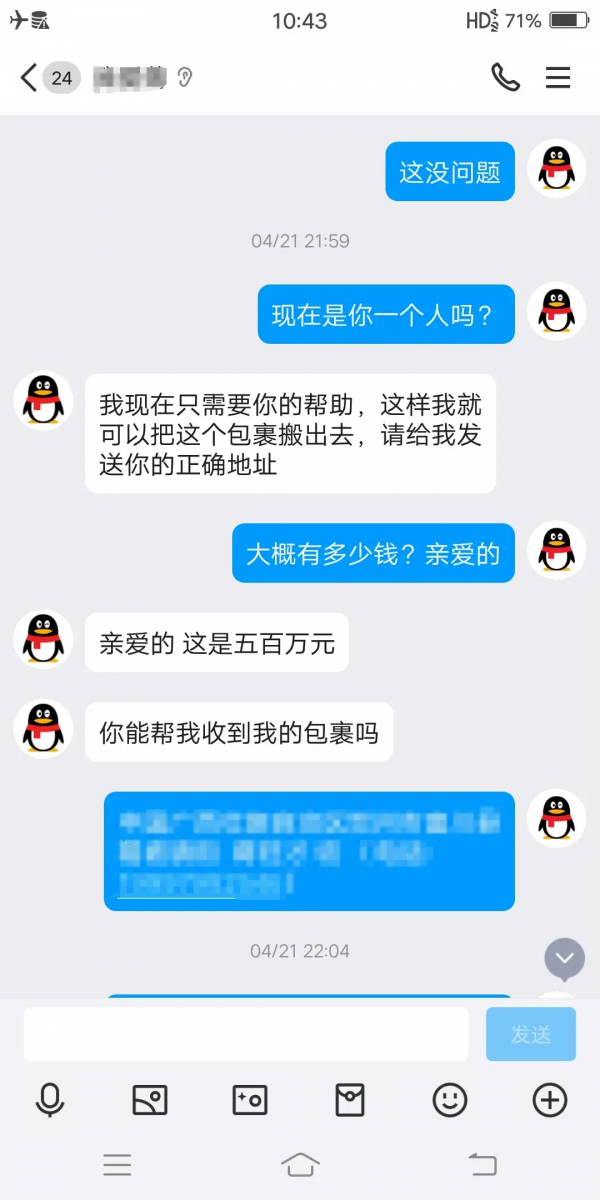The height and width of the screenshot is (1200, 600).
Task: Expand more options with plus icon
Action: coord(550,1100)
